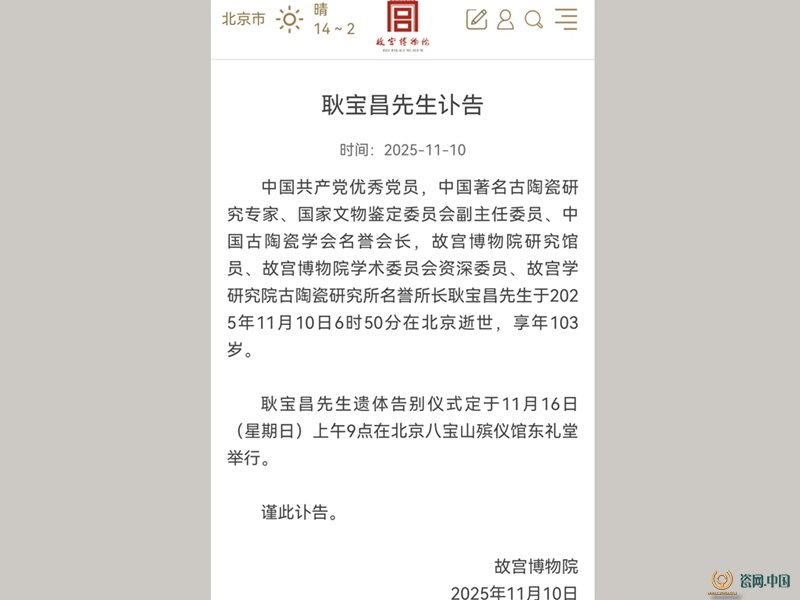Open the search magnifier icon
This screenshot has width=800, height=600.
coord(534,19)
